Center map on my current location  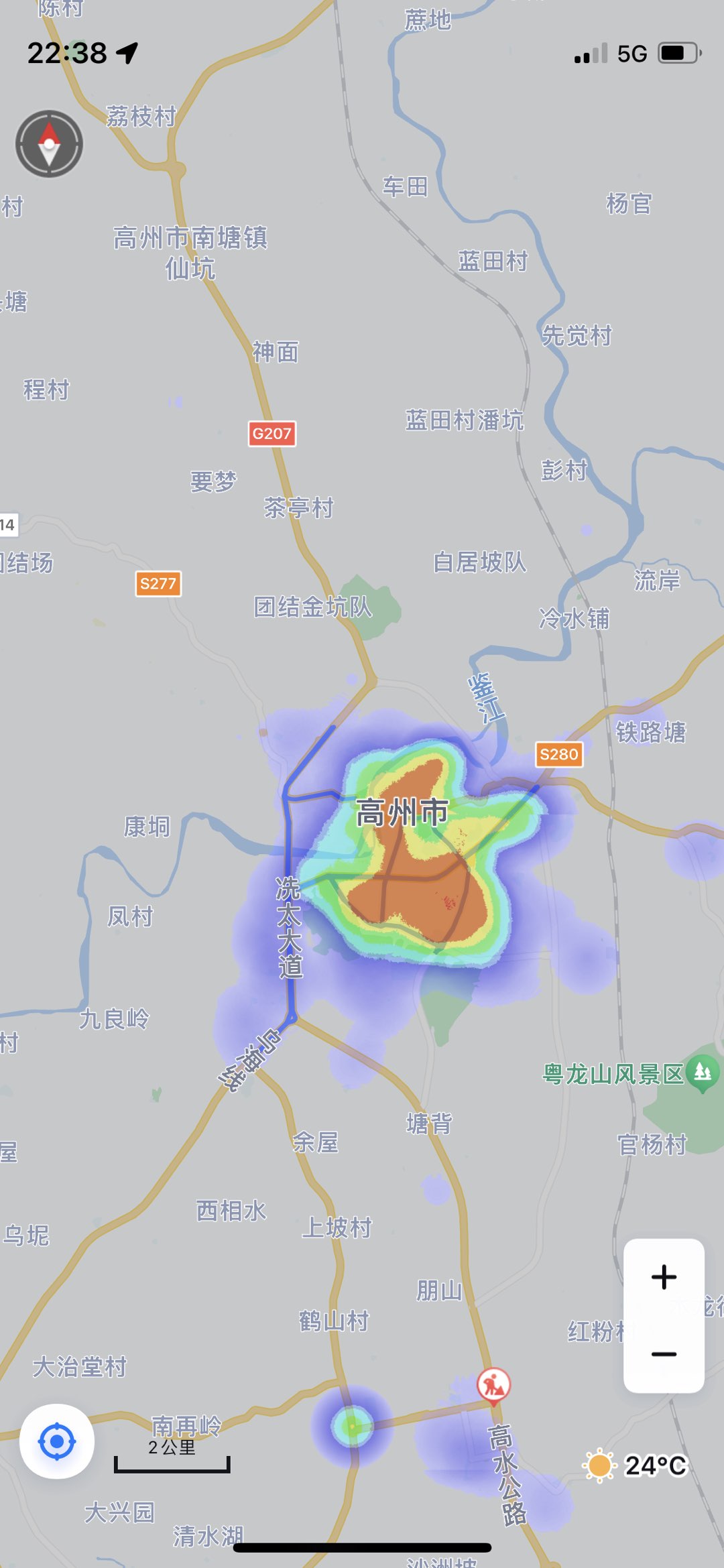pyautogui.click(x=57, y=1441)
